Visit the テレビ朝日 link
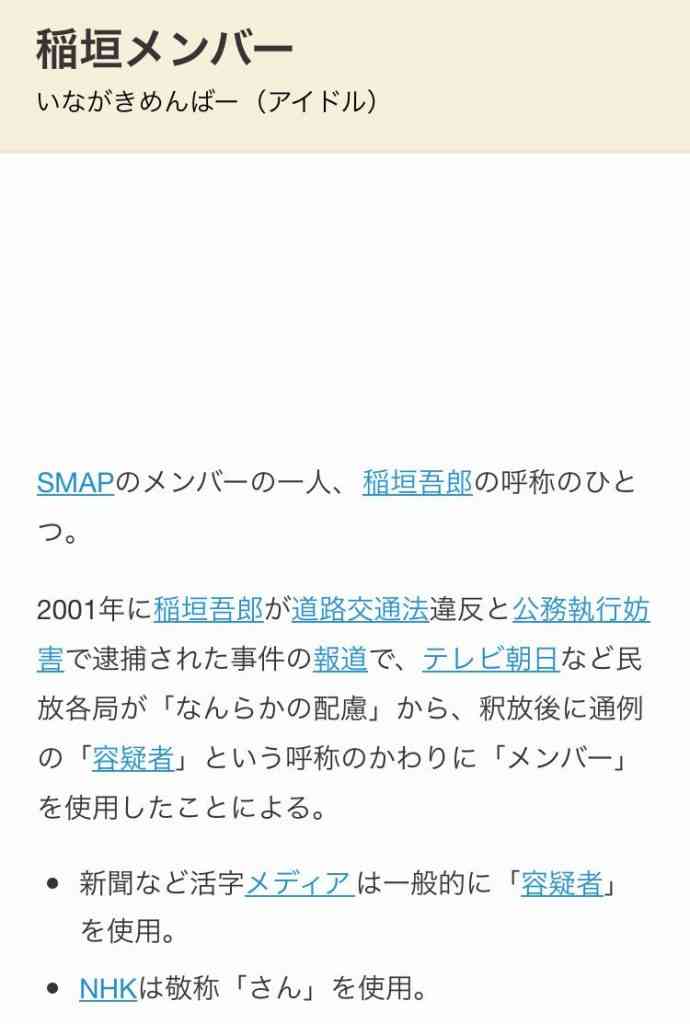 point(490,659)
